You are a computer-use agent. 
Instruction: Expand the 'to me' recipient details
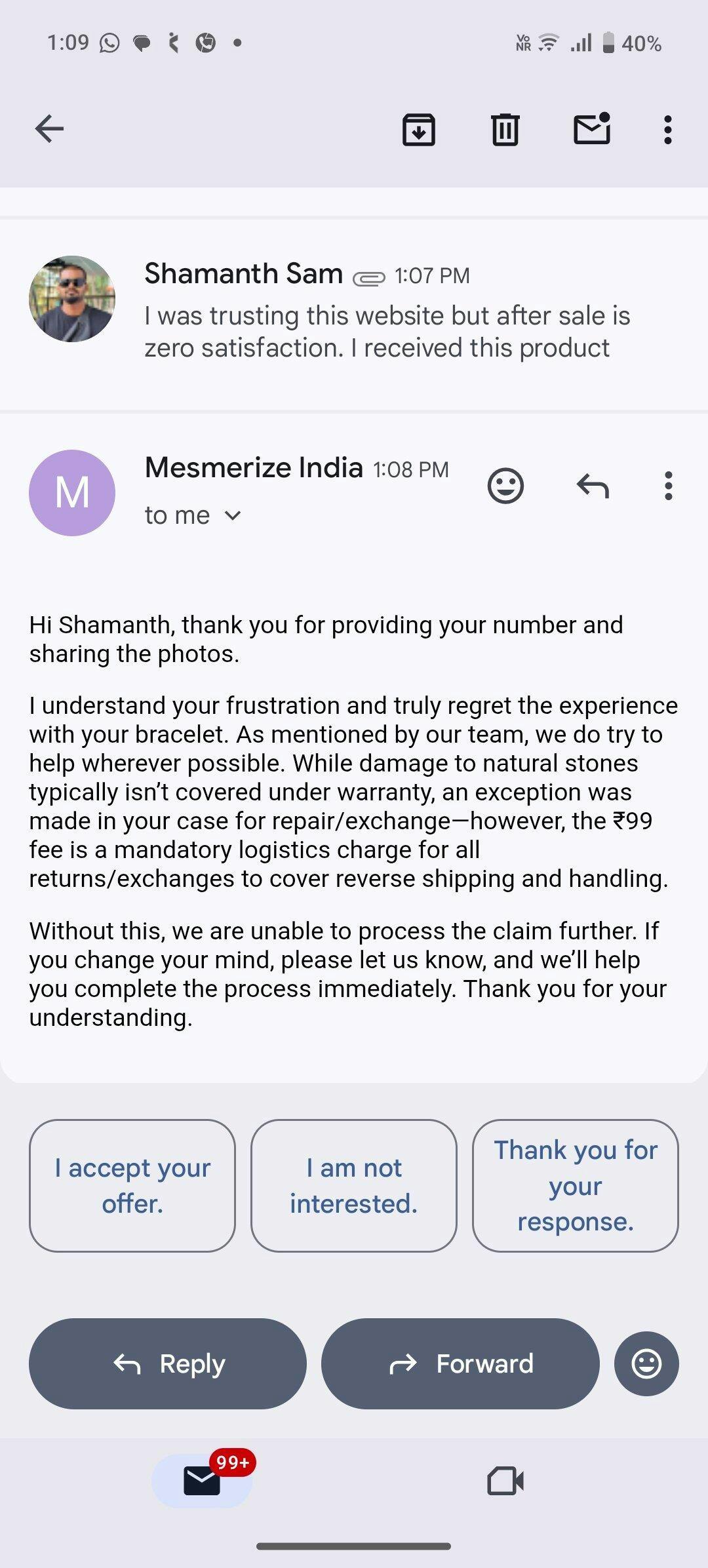[x=193, y=516]
